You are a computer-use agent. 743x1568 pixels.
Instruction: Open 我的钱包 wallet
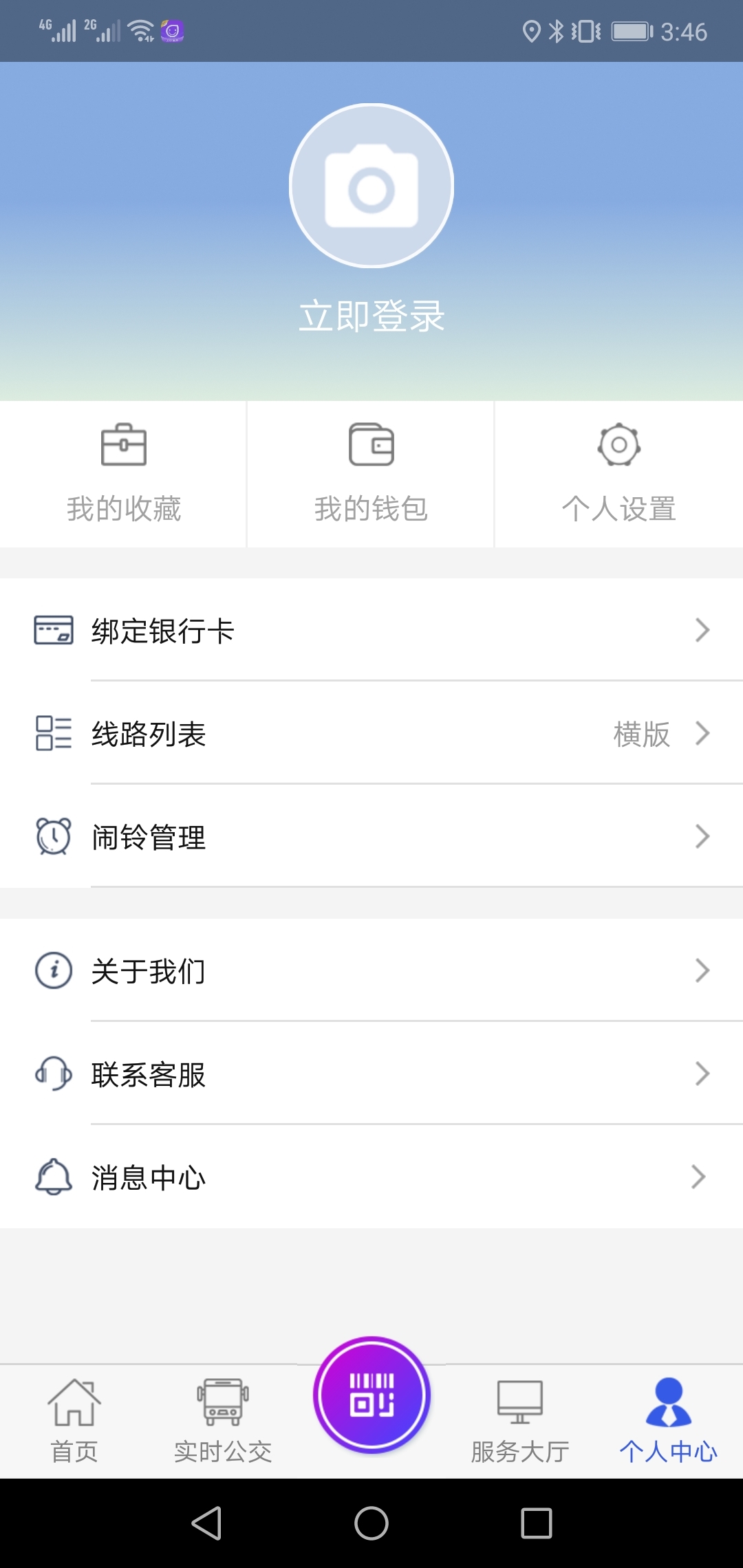[x=371, y=475]
